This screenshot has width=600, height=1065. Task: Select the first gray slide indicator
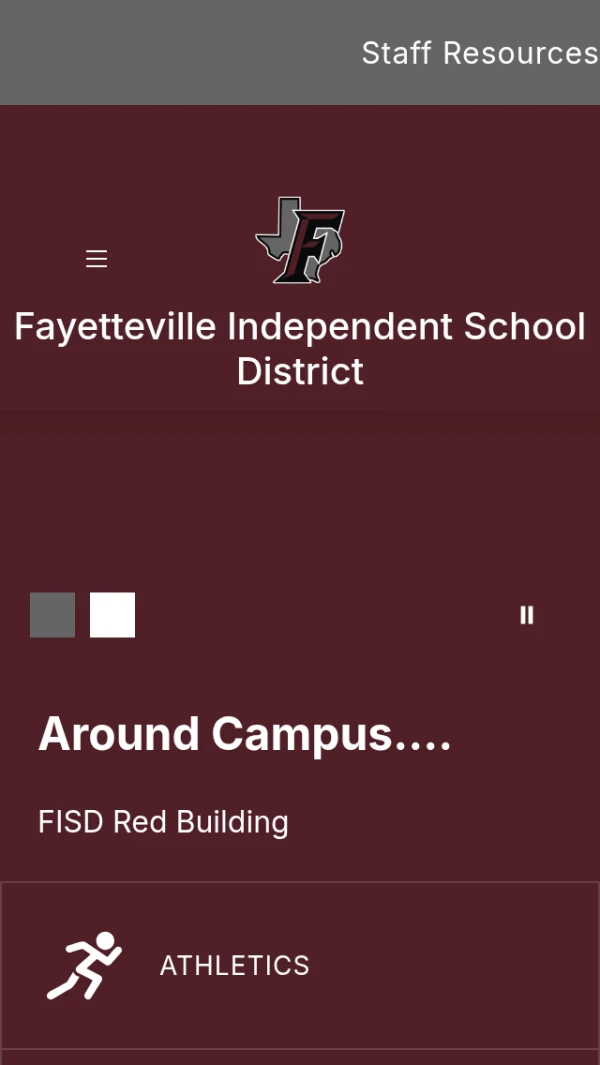pyautogui.click(x=53, y=615)
